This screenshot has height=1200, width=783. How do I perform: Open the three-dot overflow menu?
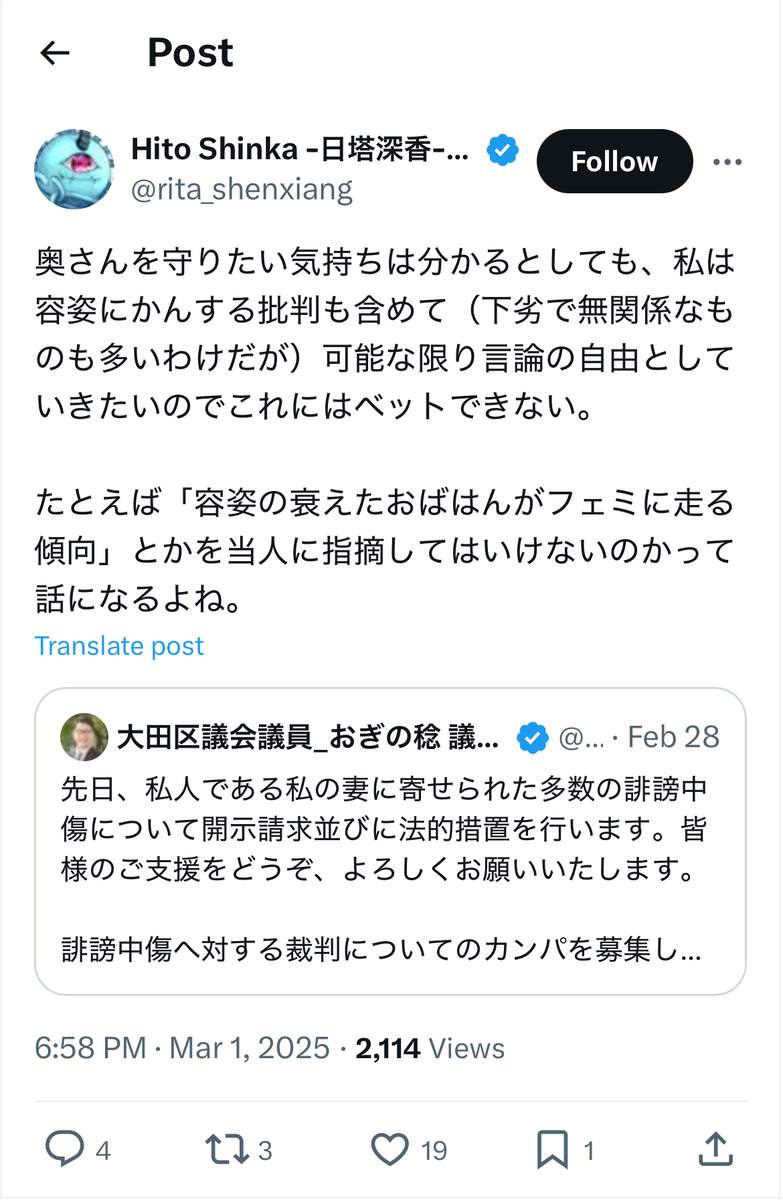pos(727,162)
